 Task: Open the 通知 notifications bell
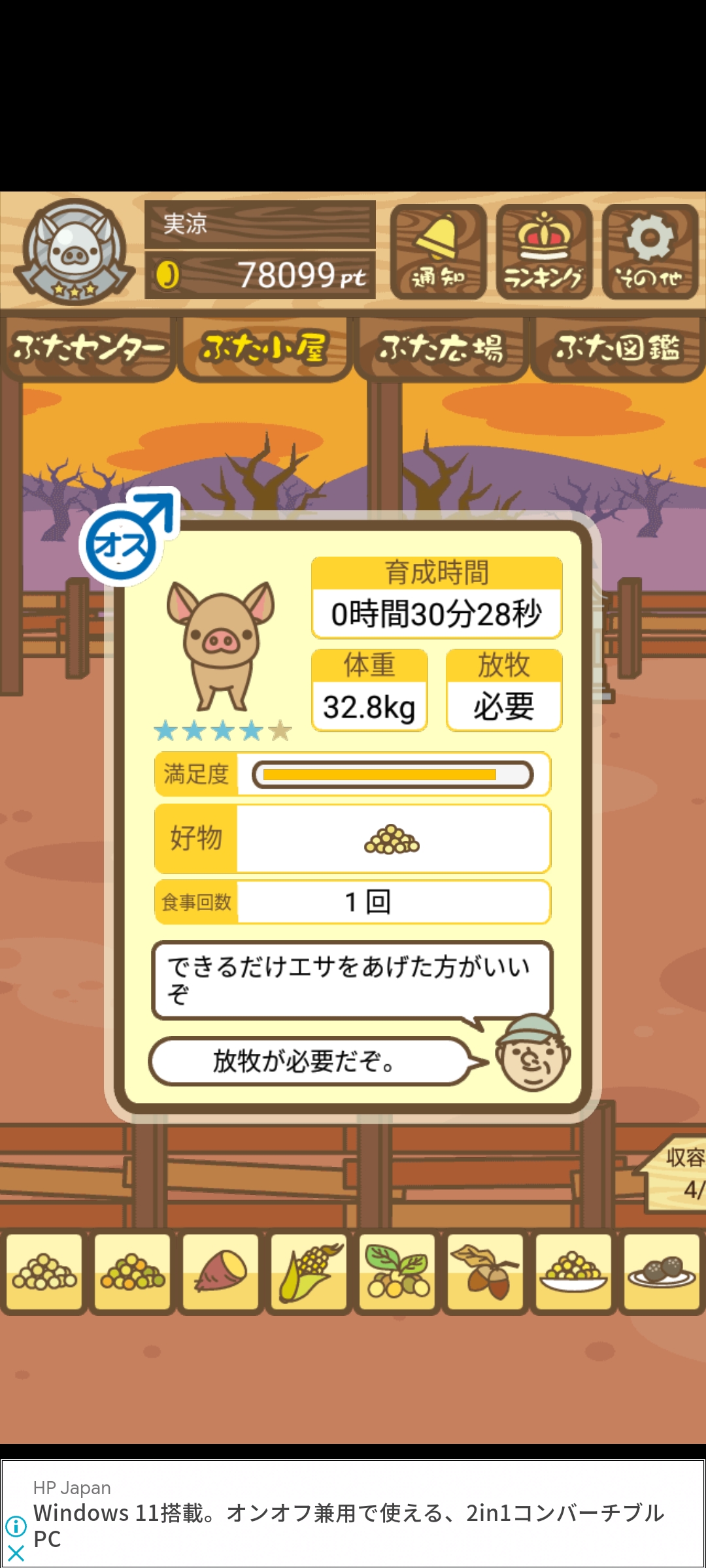click(439, 252)
